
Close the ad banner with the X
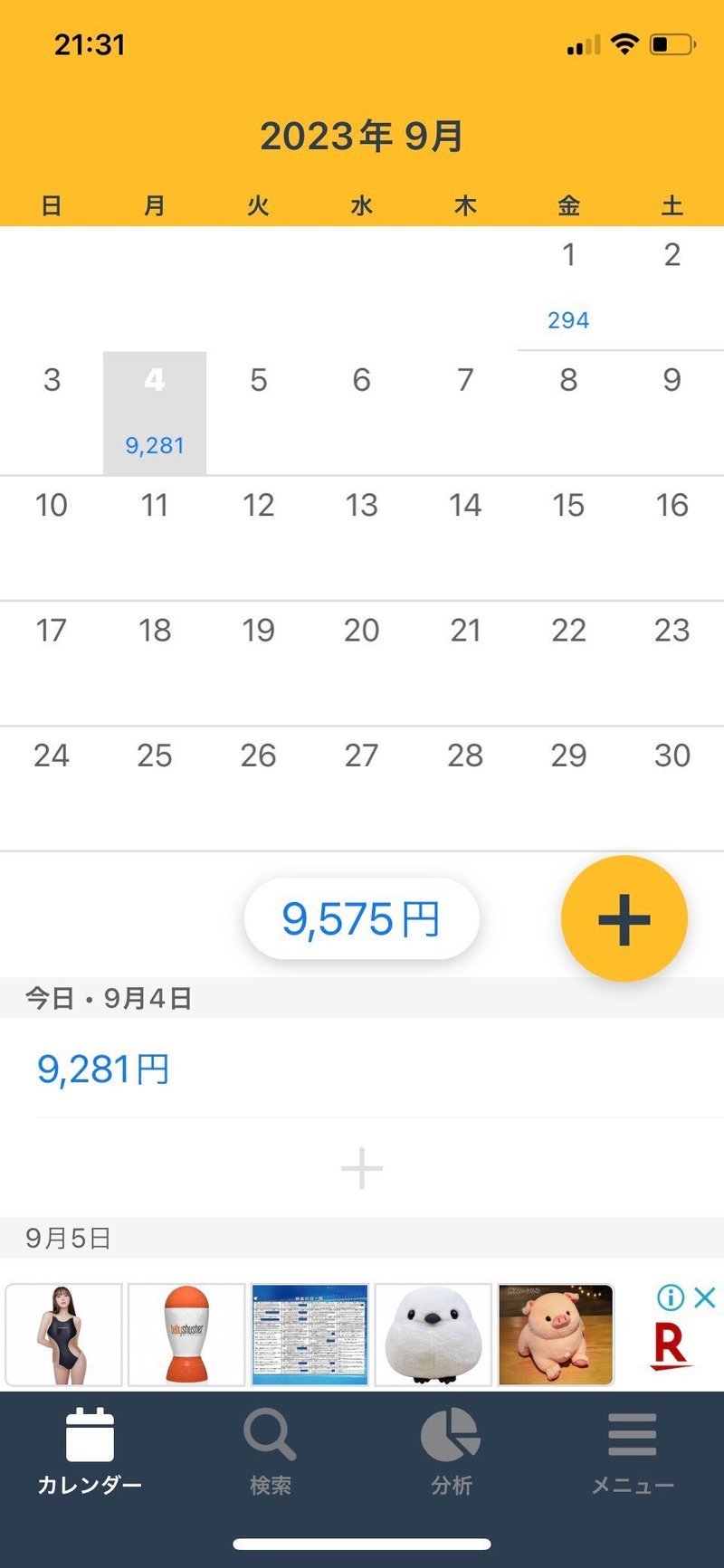(705, 1297)
